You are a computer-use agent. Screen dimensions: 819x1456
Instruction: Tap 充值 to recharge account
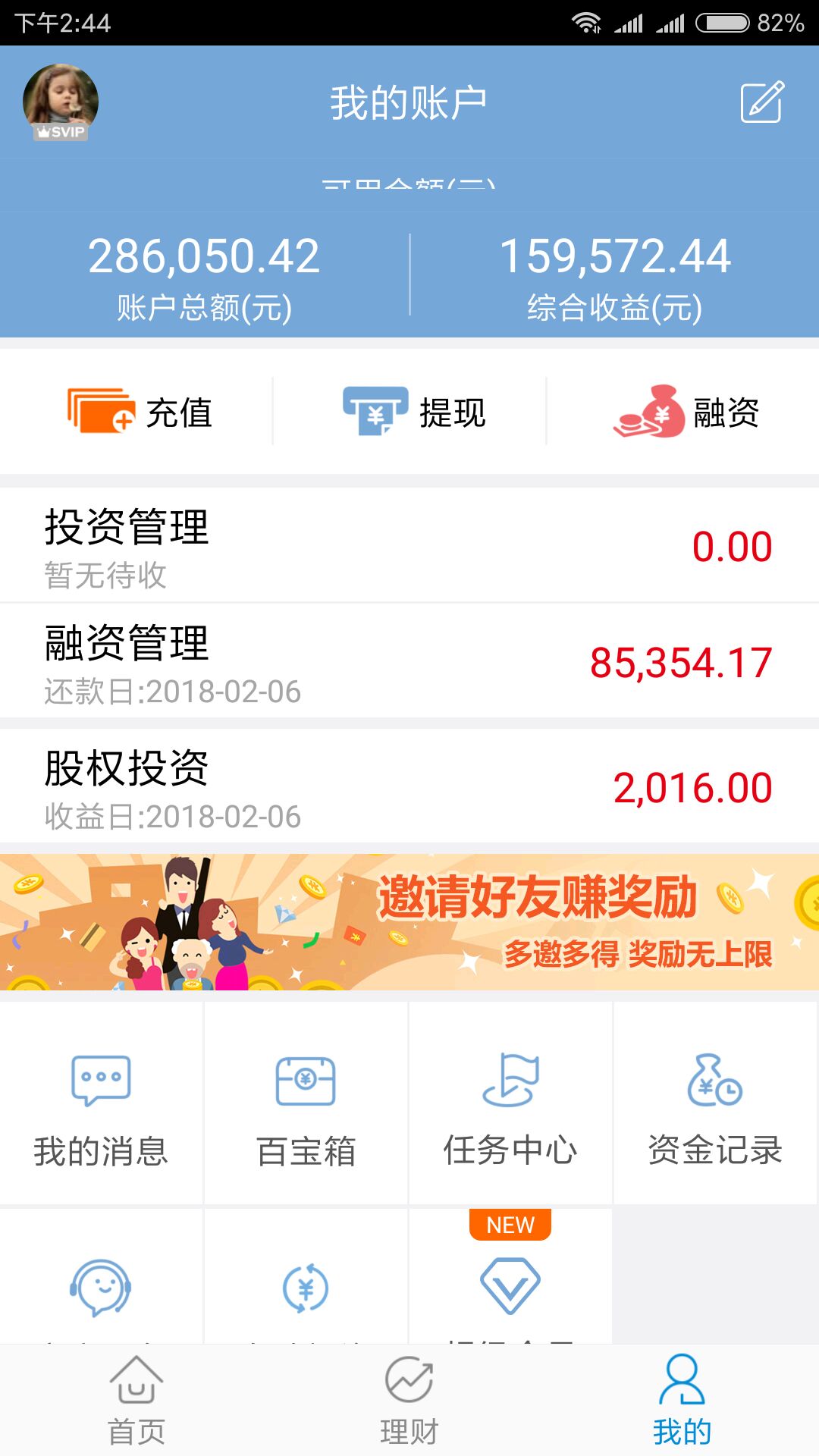pyautogui.click(x=140, y=412)
